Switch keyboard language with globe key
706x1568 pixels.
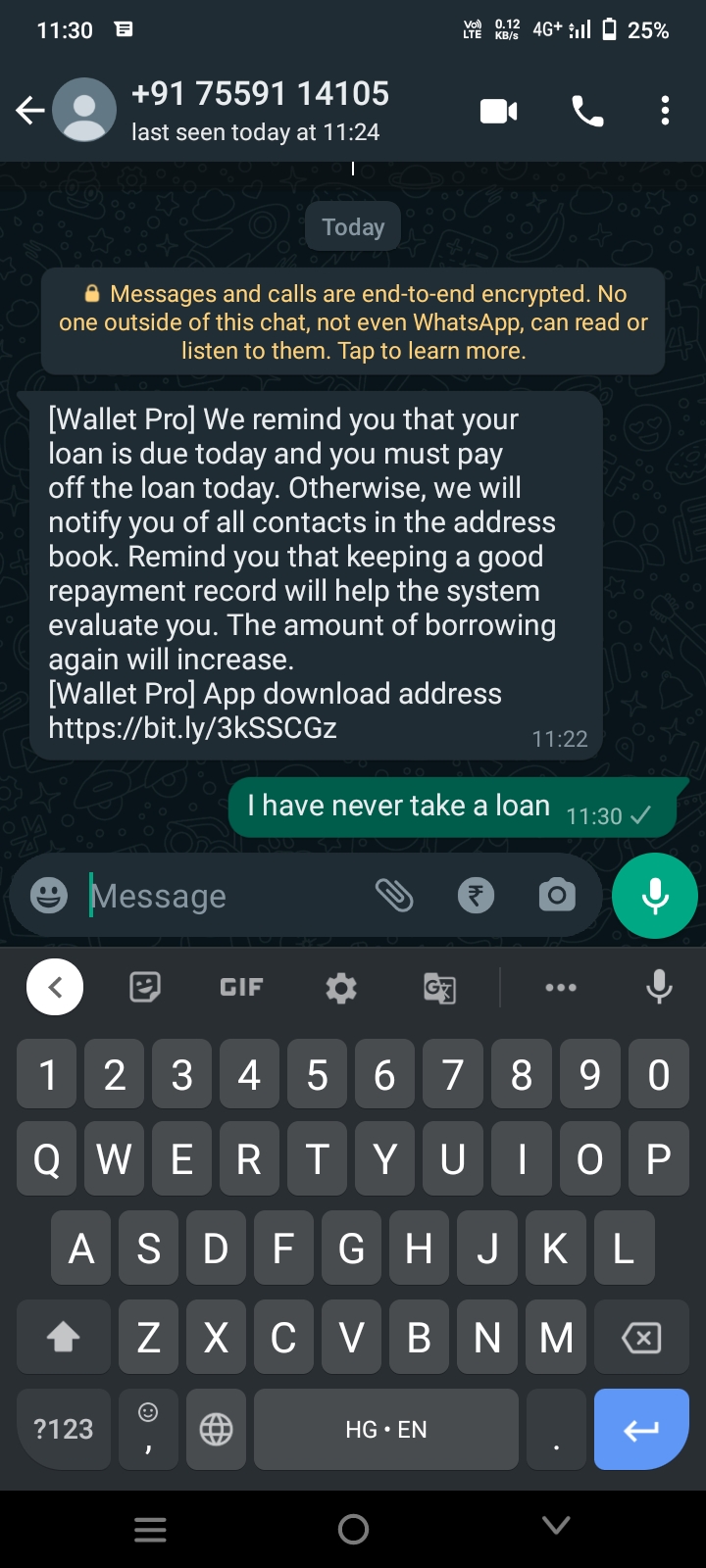click(x=216, y=1430)
